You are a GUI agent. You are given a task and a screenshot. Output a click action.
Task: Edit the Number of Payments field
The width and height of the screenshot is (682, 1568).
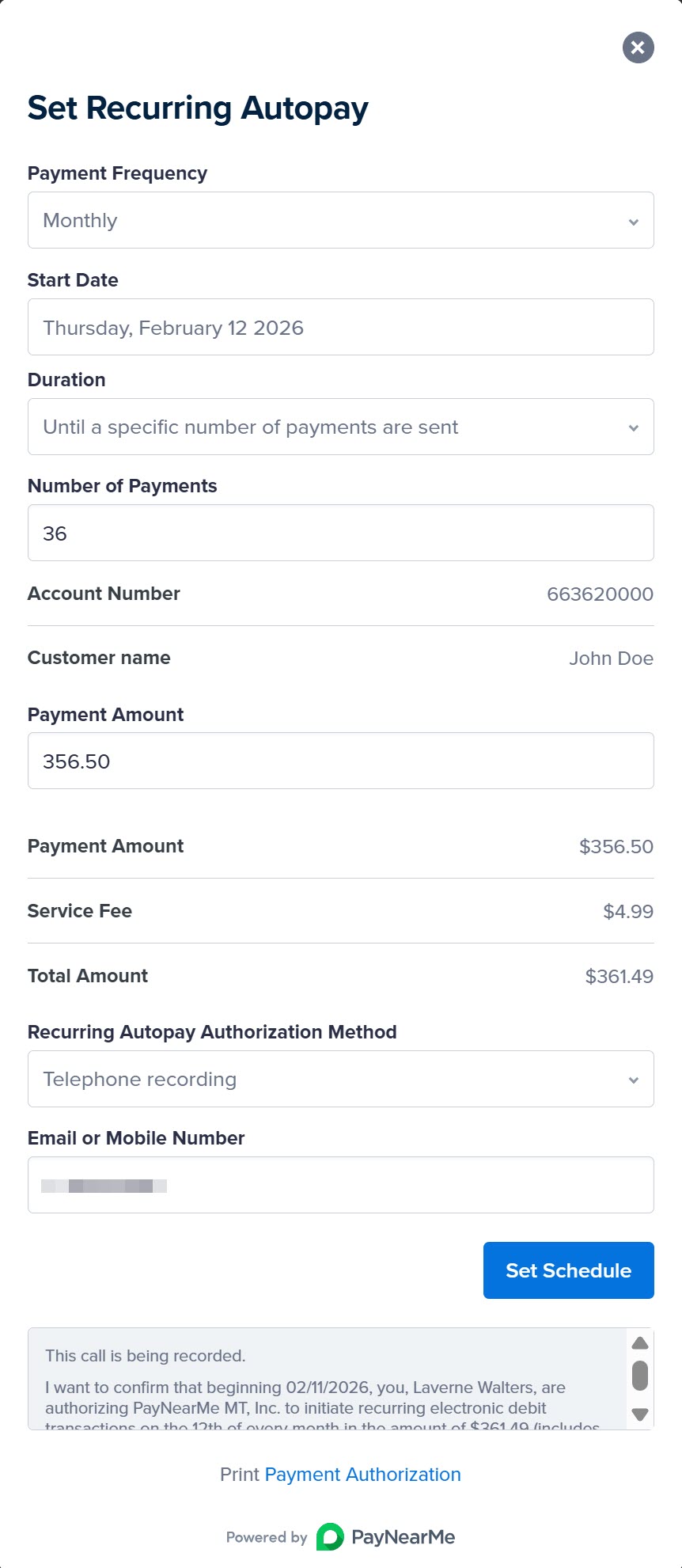[x=340, y=533]
